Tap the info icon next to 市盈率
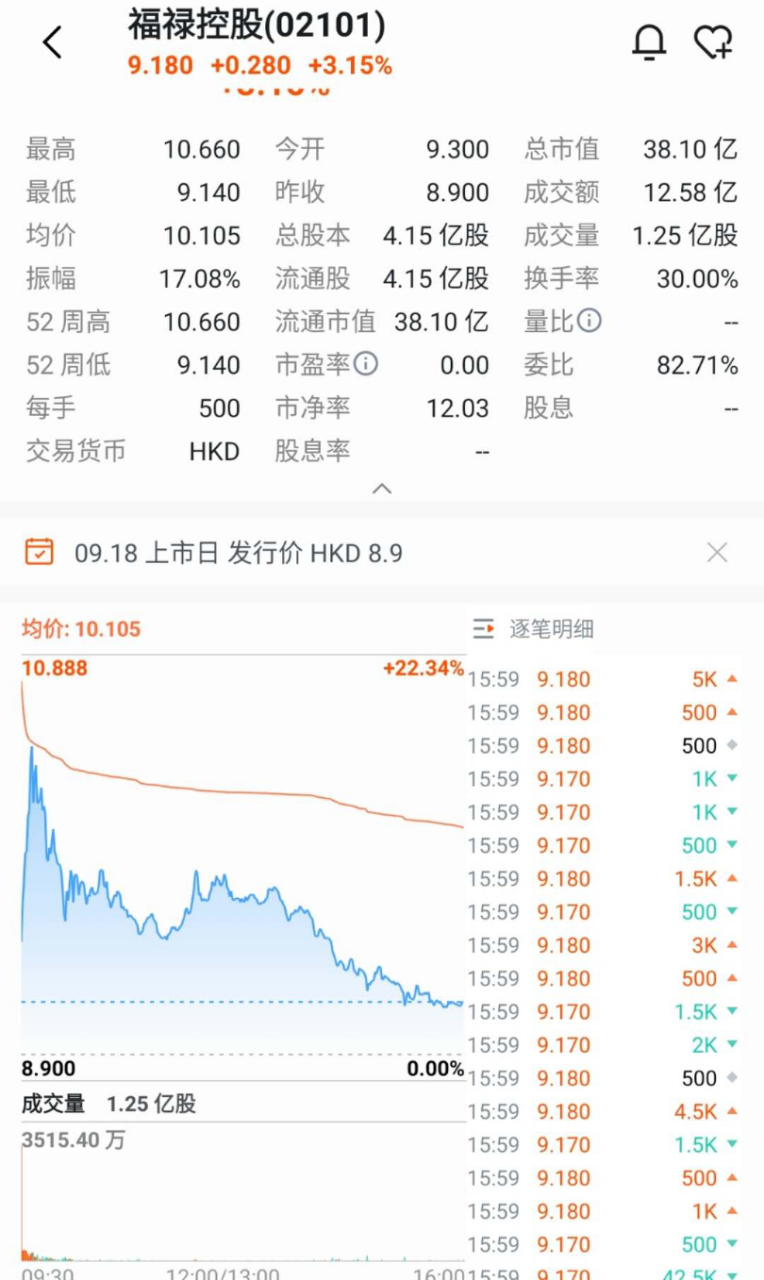Viewport: 764px width, 1280px height. 366,364
